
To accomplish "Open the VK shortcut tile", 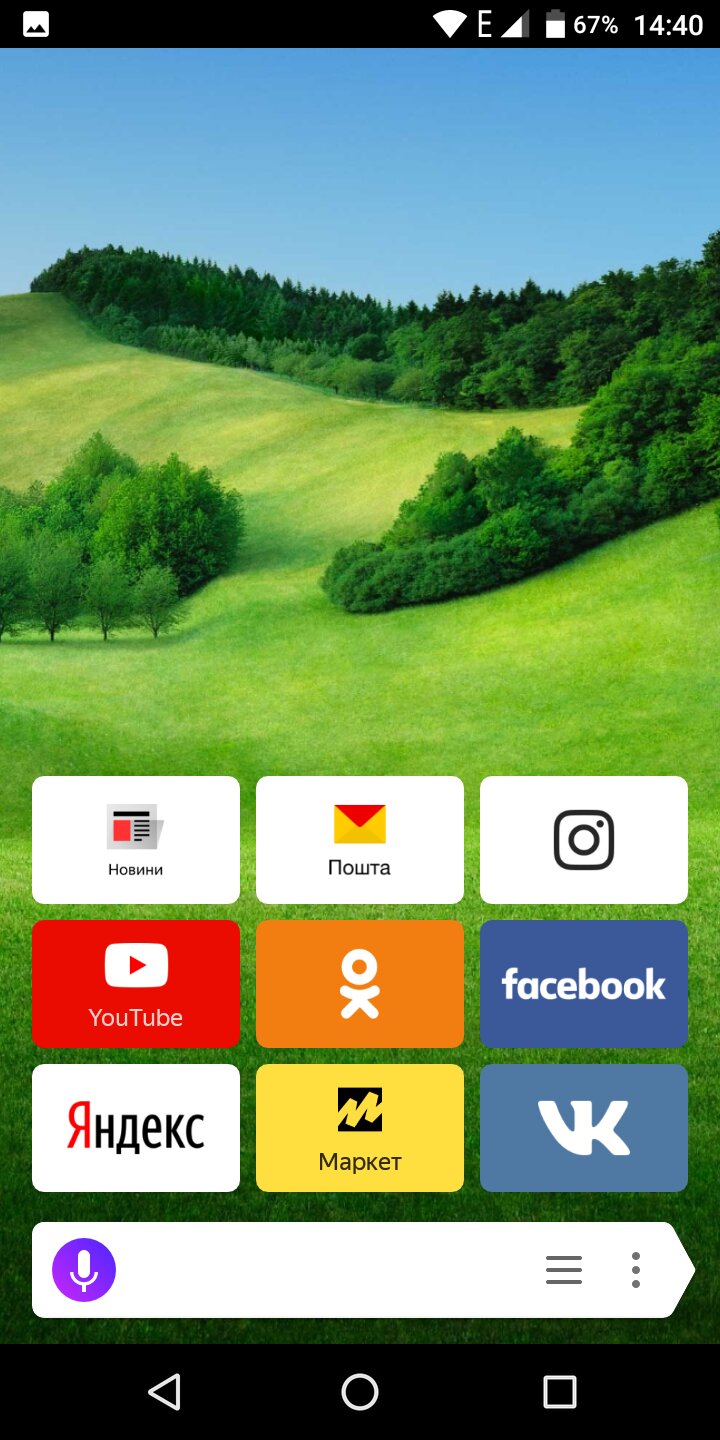I will (584, 1128).
